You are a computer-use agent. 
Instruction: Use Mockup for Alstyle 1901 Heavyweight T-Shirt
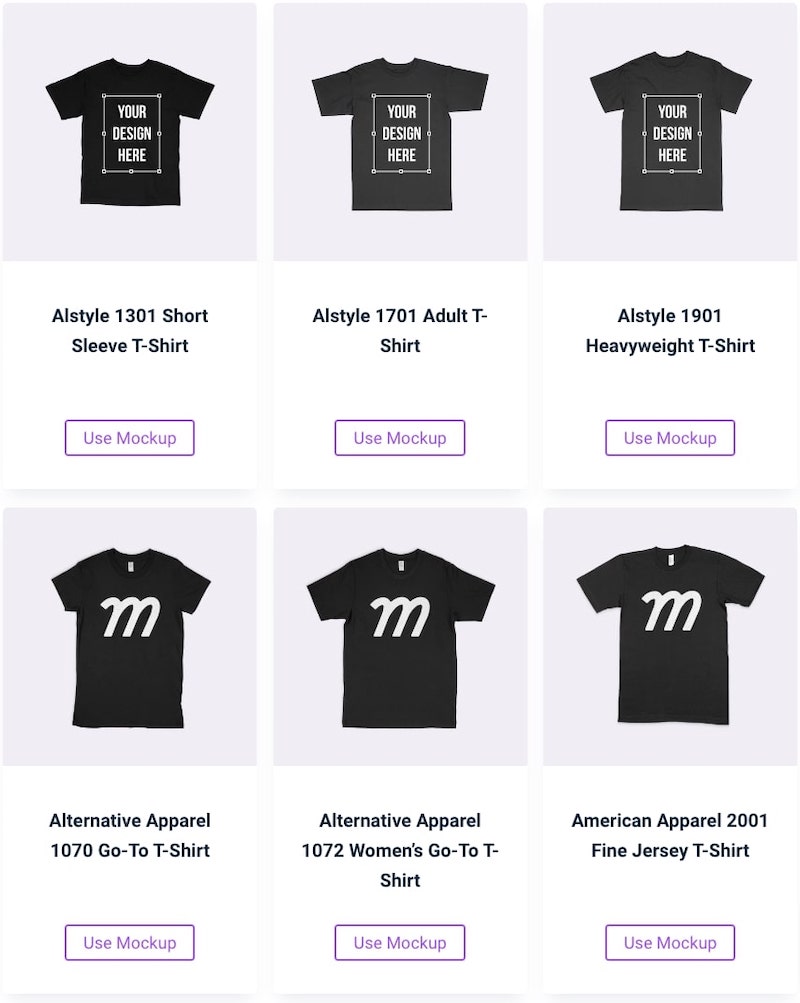pos(670,438)
